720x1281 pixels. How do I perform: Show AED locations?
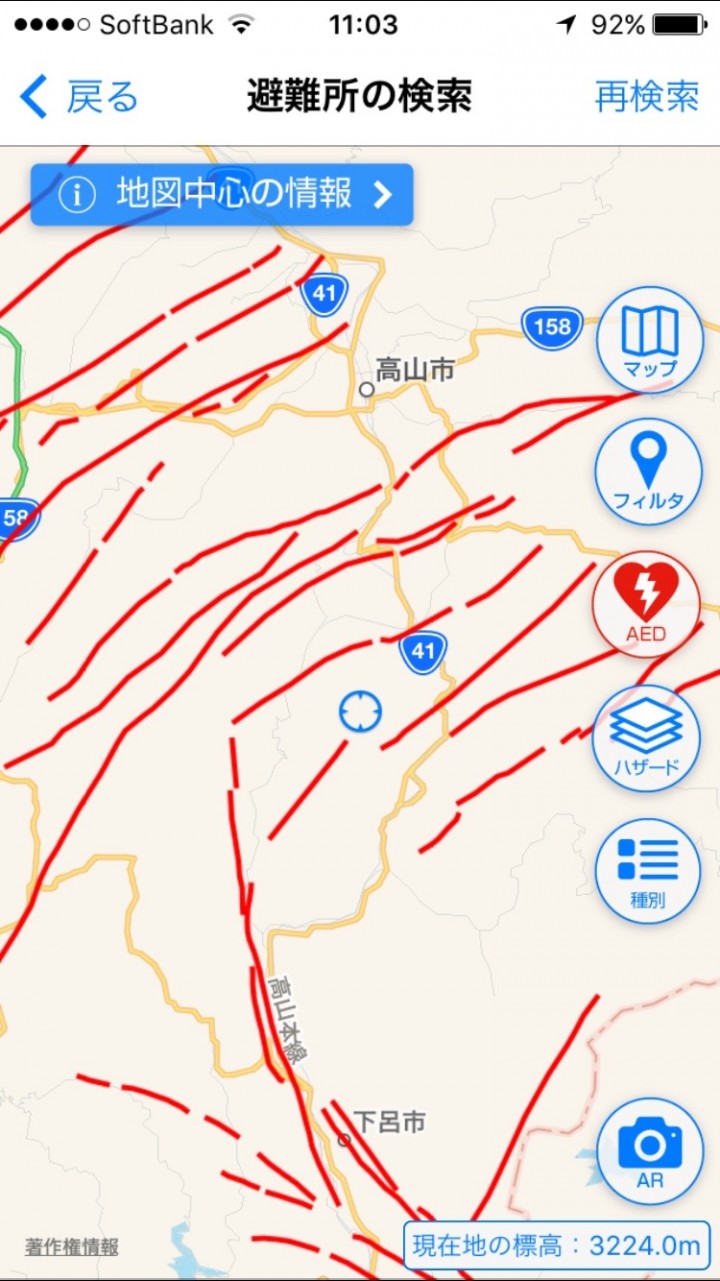[646, 604]
